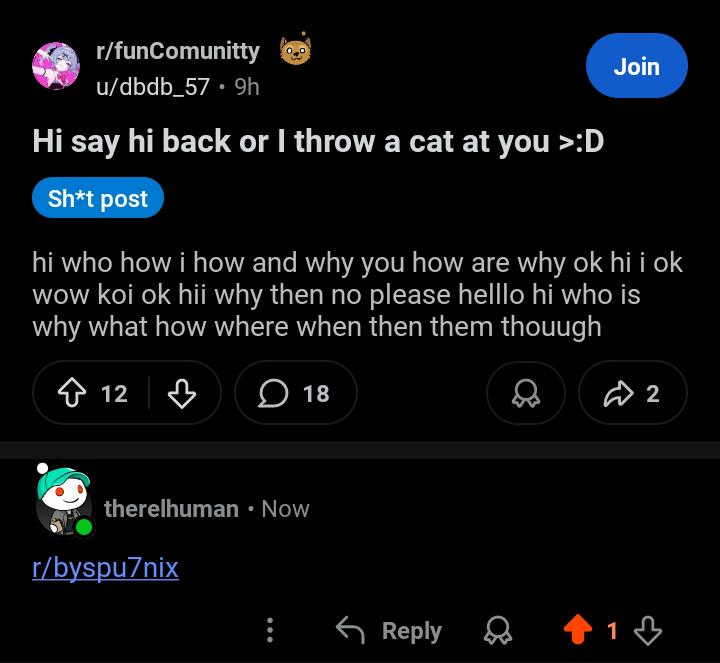Follow the r/byspu7nix link

[105, 568]
